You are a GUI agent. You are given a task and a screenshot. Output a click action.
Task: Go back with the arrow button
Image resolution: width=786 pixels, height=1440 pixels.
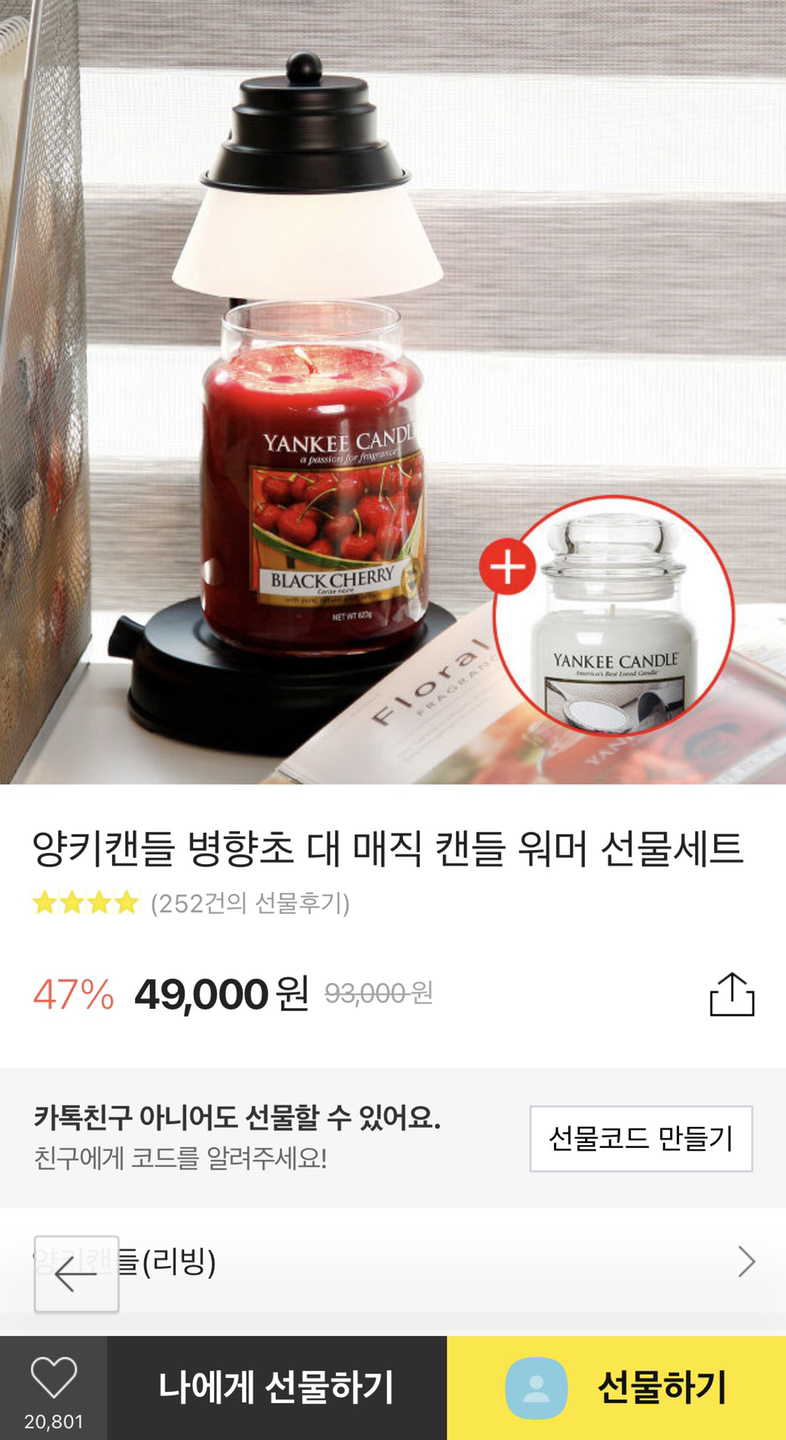(x=77, y=1274)
